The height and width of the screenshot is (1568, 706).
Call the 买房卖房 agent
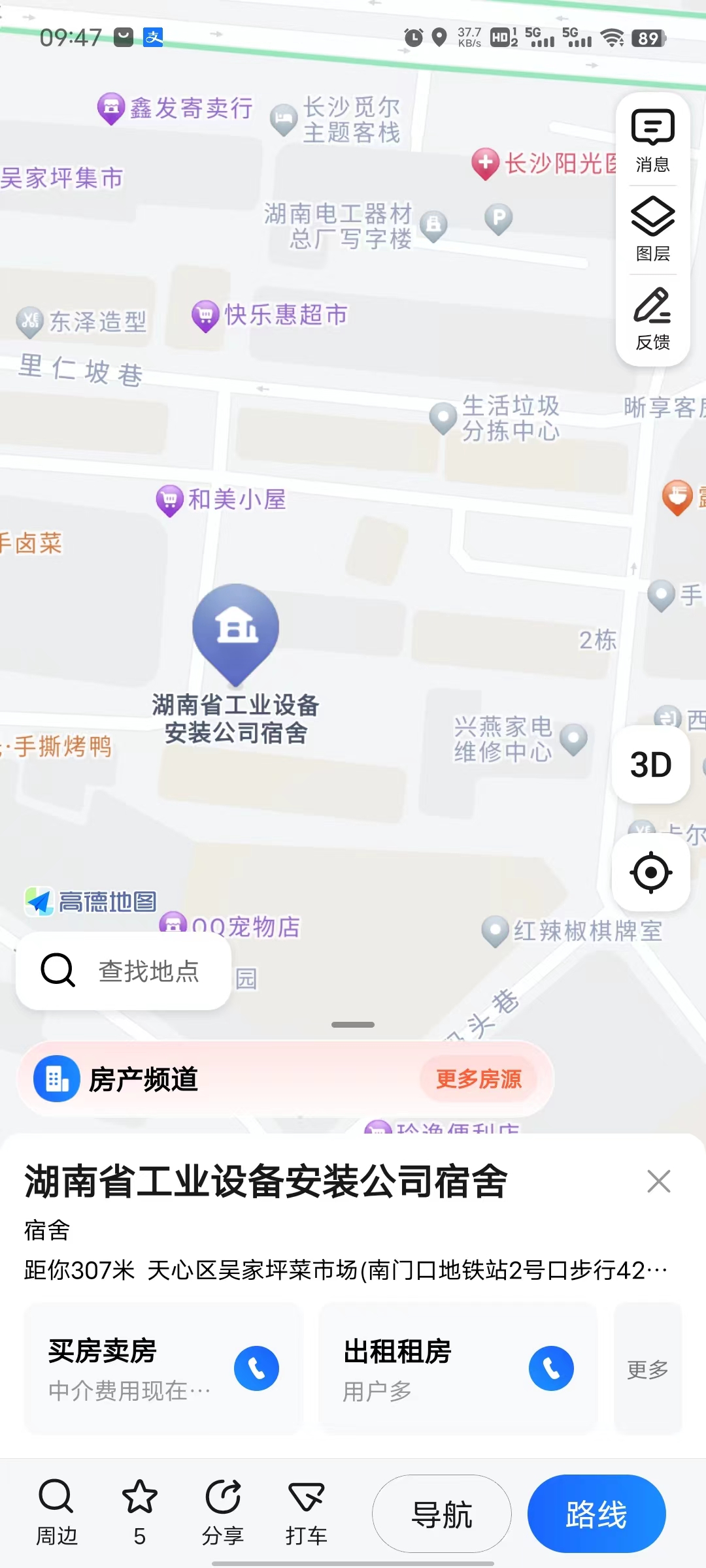[x=256, y=1369]
